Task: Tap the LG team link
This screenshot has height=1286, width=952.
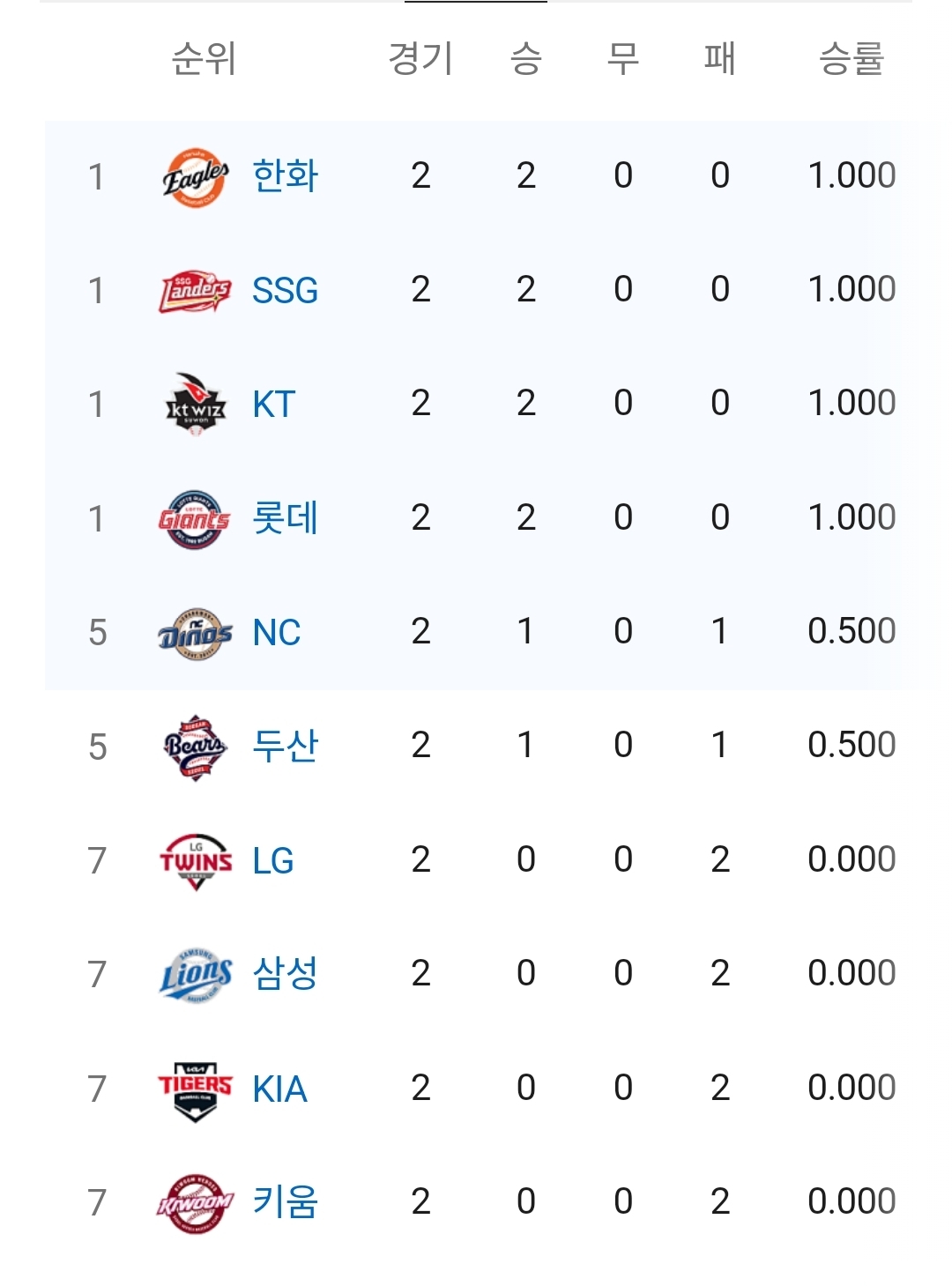Action: (x=272, y=860)
